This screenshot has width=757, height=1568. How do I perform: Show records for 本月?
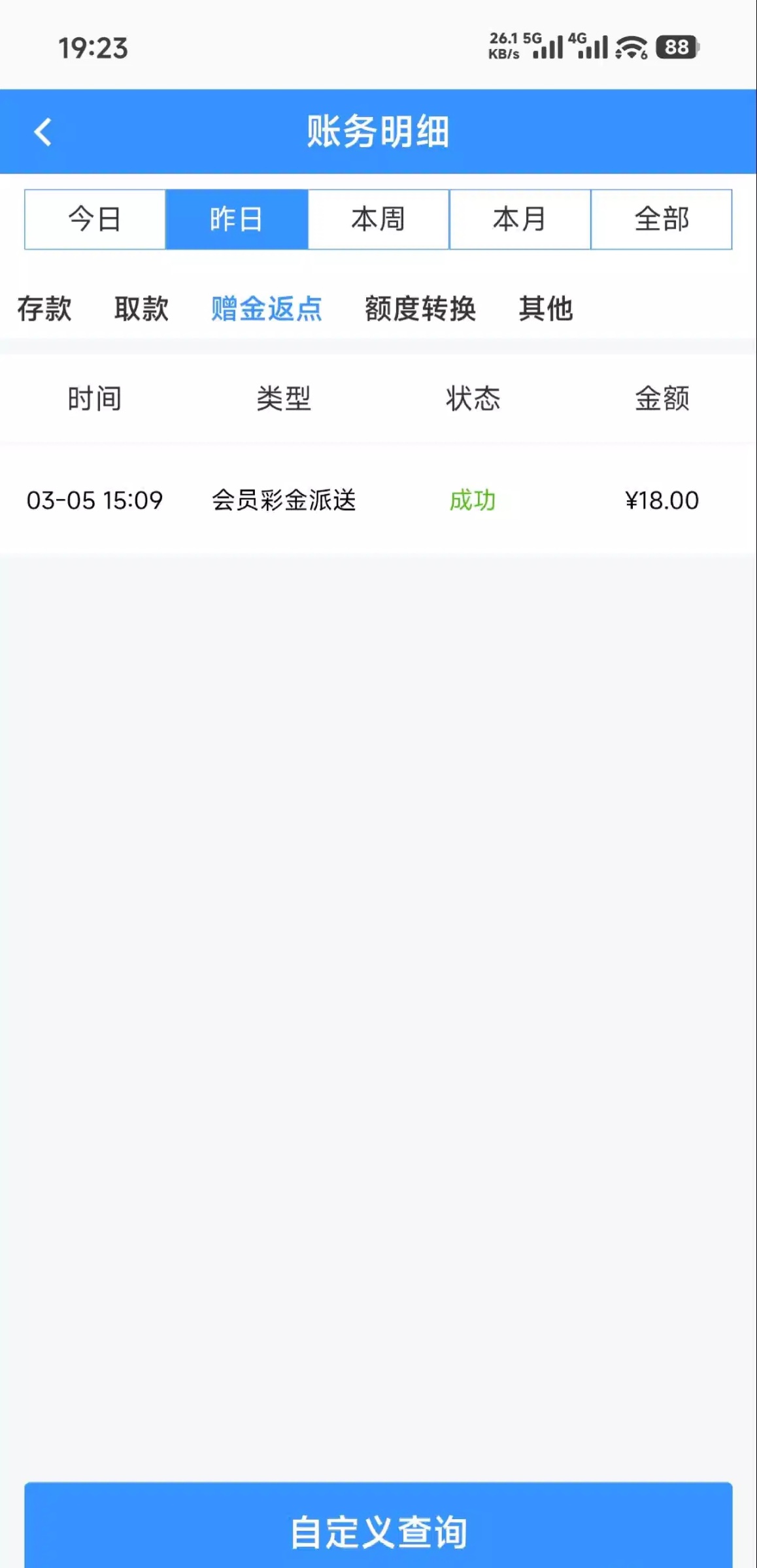tap(520, 220)
